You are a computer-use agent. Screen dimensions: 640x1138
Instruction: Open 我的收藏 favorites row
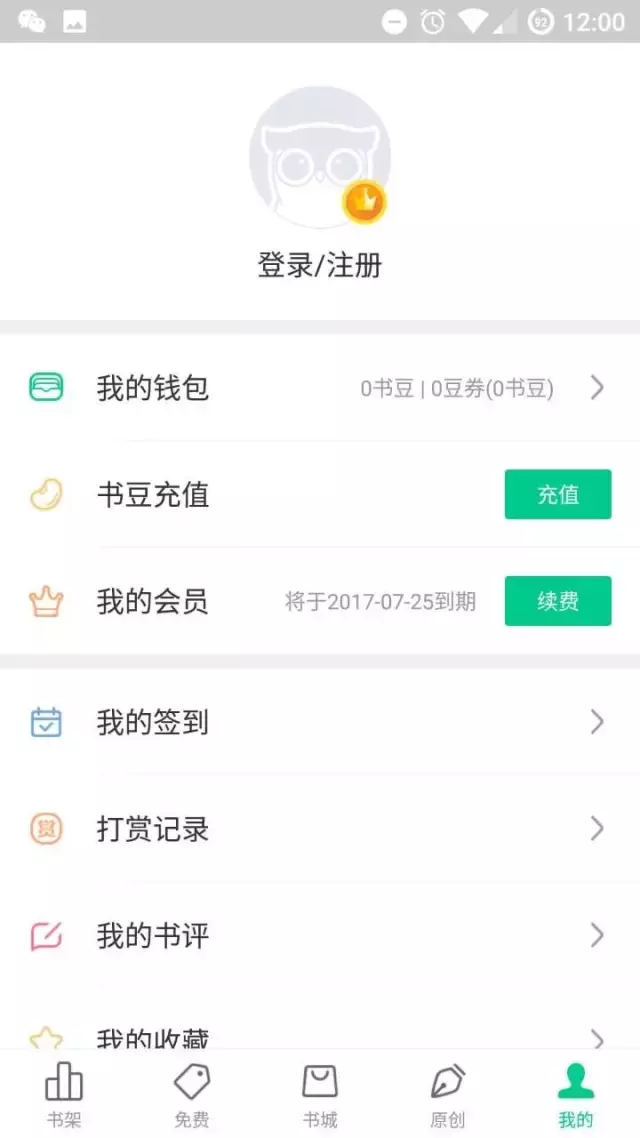coord(319,1036)
